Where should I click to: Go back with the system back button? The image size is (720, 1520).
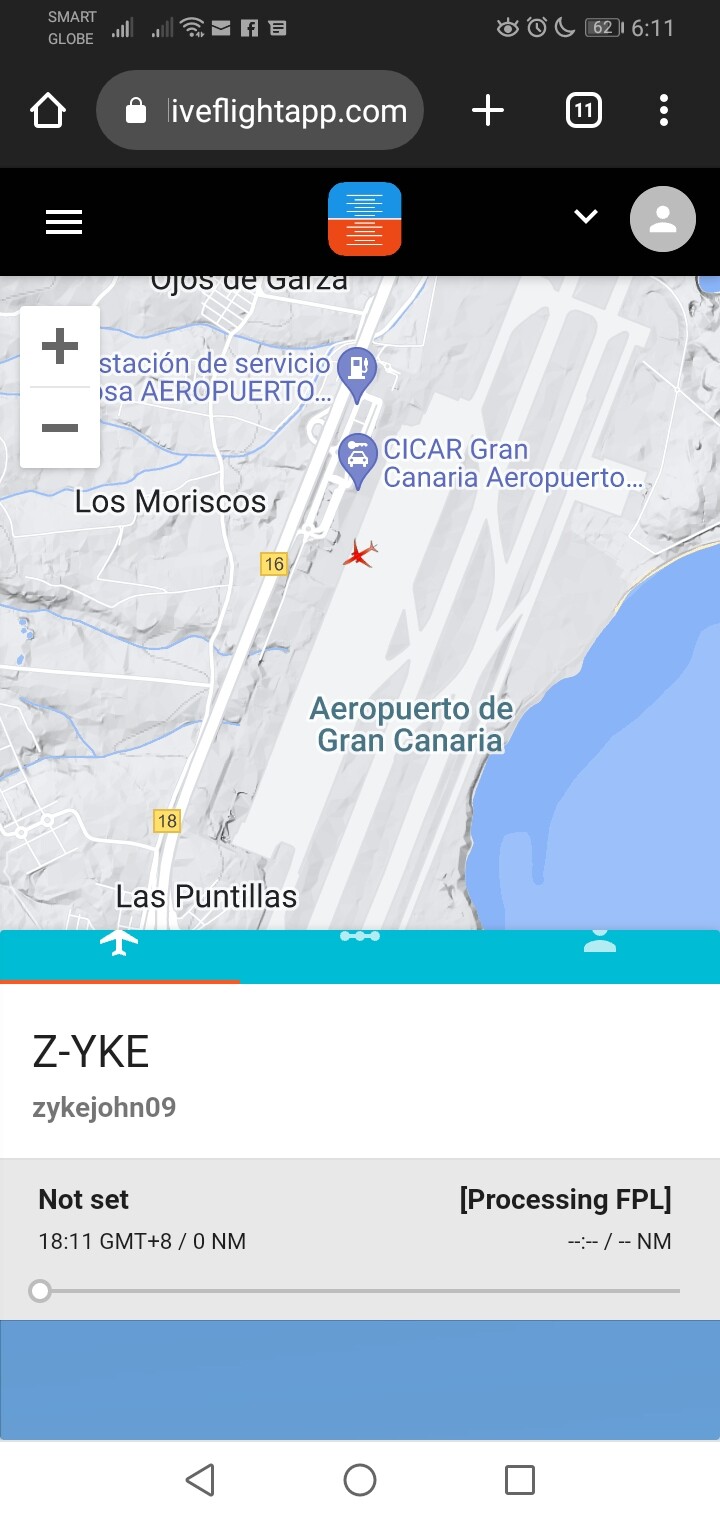[200, 1480]
